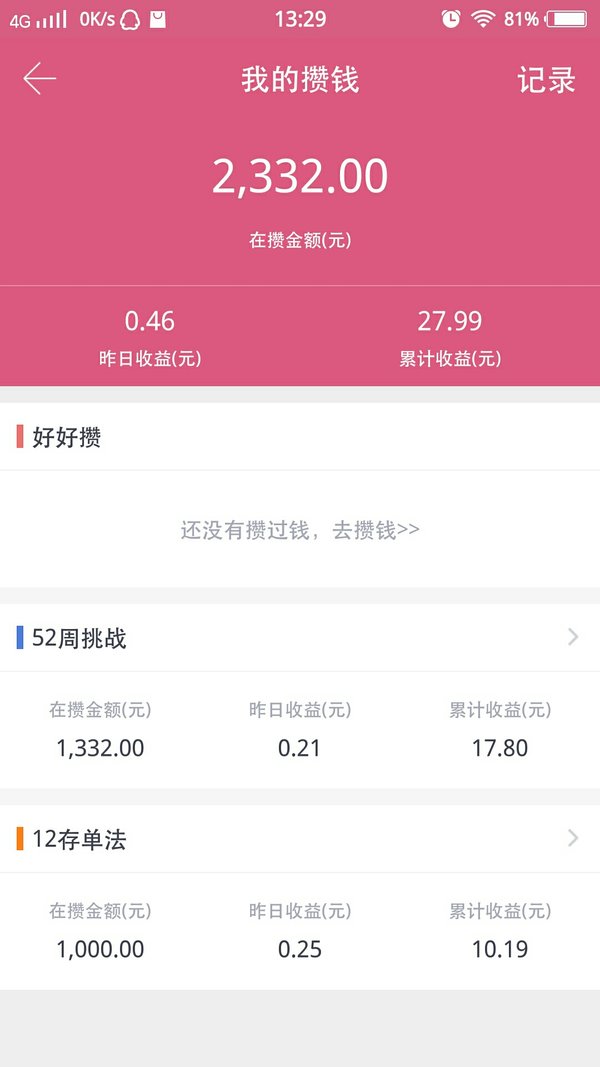Tap the 去攒钱>> link under 好好攒
The width and height of the screenshot is (600, 1067).
[376, 530]
